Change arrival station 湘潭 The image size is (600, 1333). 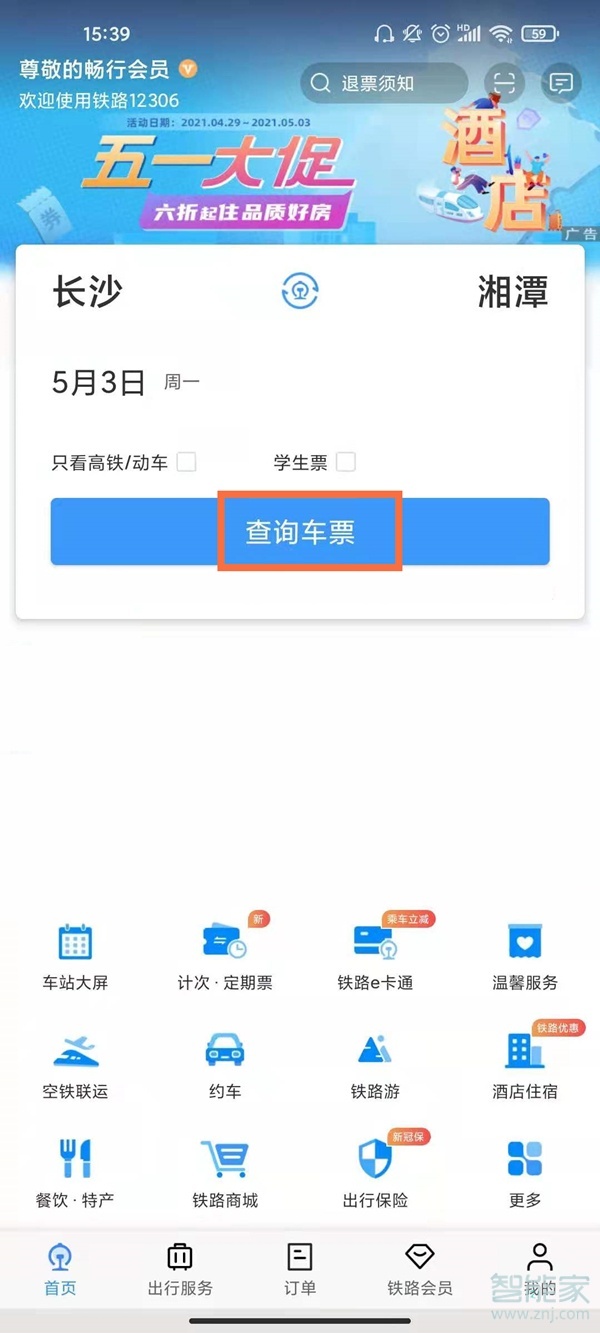tap(512, 292)
